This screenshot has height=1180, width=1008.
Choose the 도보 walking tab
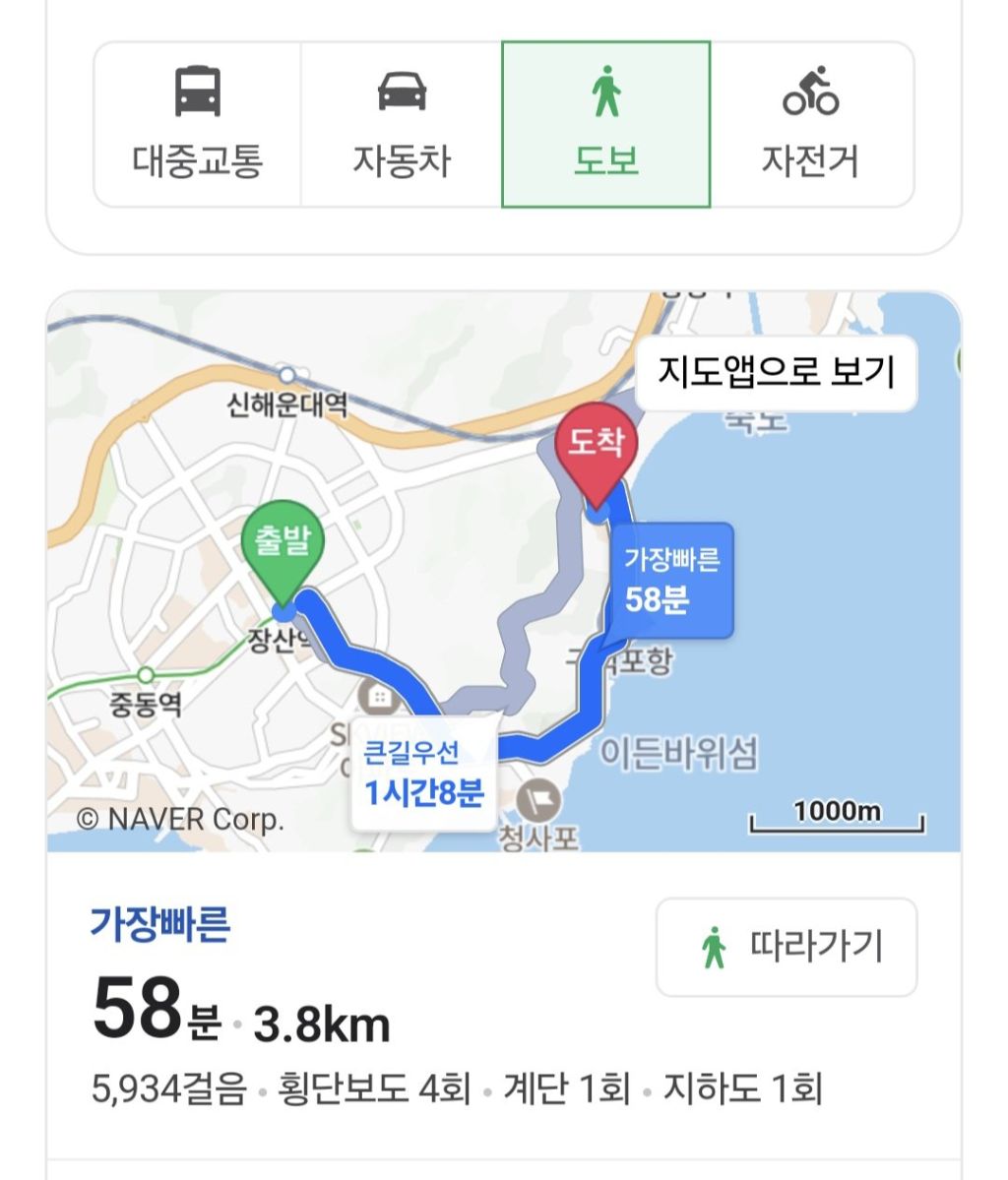pos(606,124)
